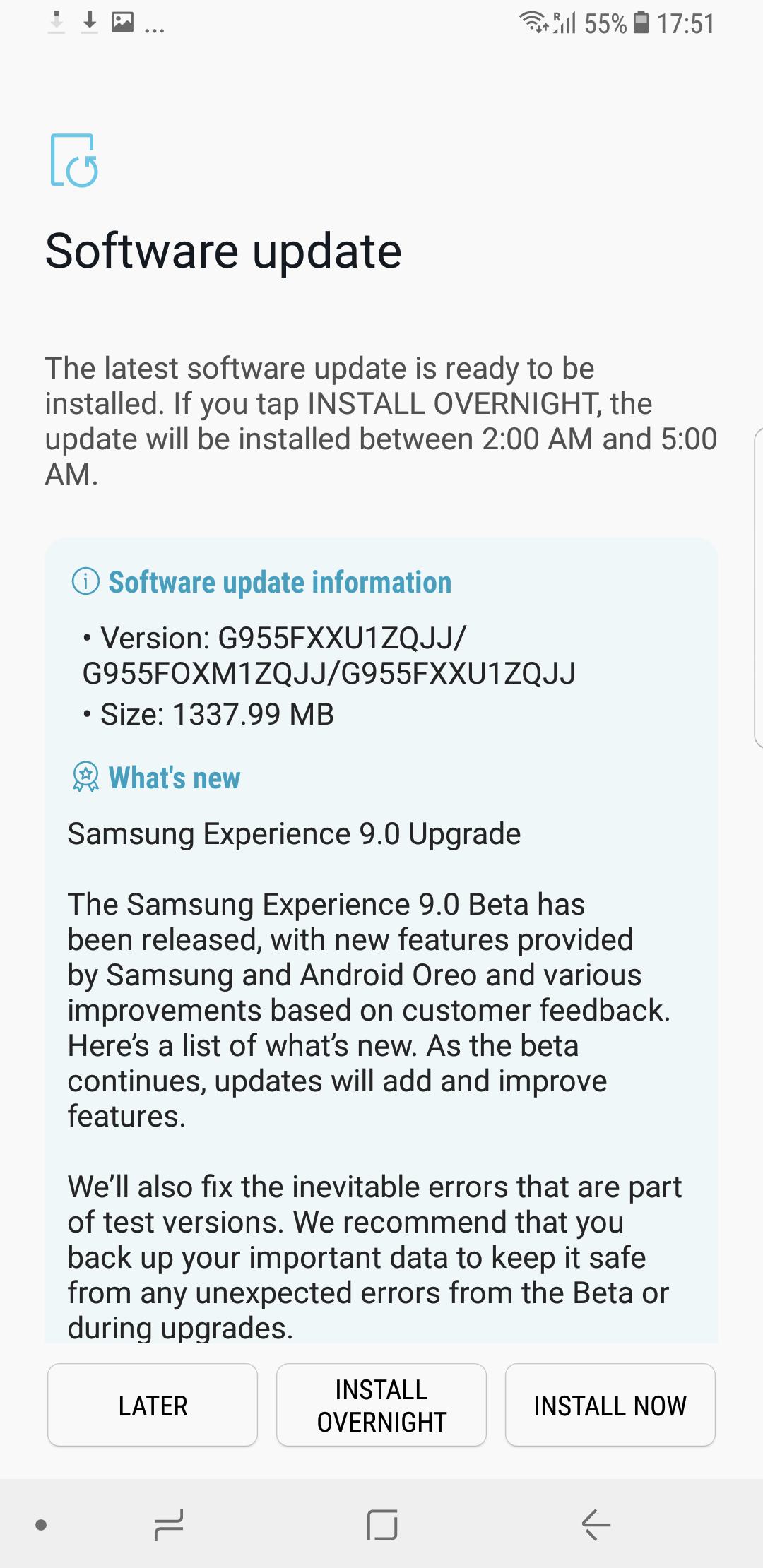Image resolution: width=763 pixels, height=1568 pixels.
Task: Choose INSTALL OVERNIGHT for the update
Action: pyautogui.click(x=381, y=1406)
